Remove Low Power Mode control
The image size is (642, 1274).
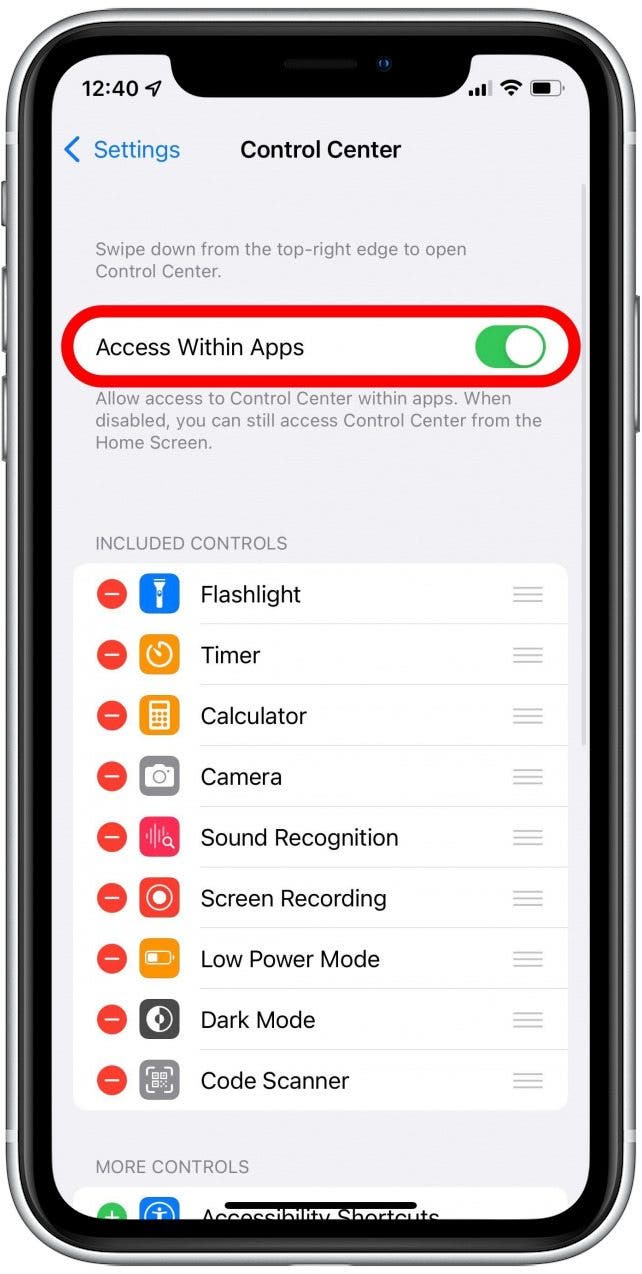click(112, 959)
